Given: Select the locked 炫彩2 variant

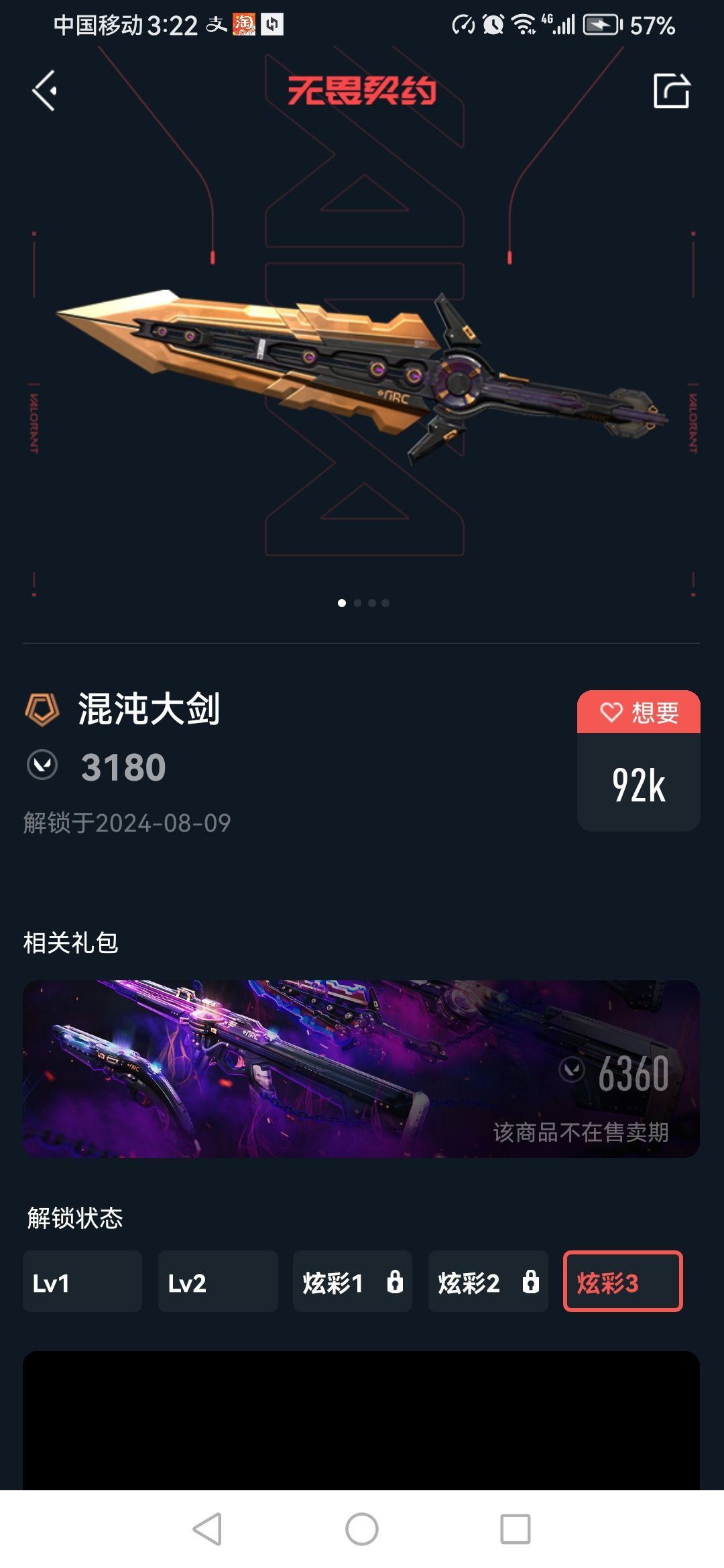Looking at the screenshot, I should (488, 1281).
